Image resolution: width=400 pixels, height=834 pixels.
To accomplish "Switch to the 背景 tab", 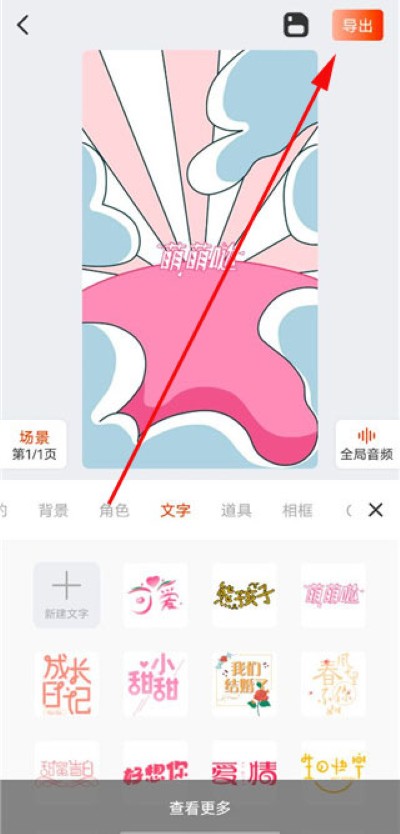I will pyautogui.click(x=53, y=511).
